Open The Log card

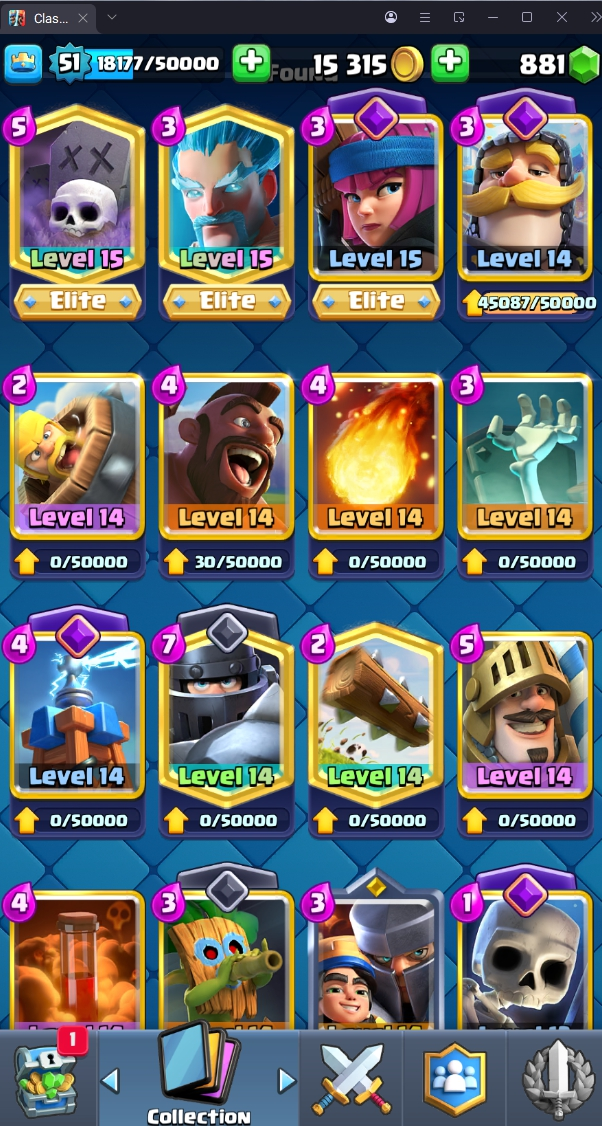tap(376, 720)
